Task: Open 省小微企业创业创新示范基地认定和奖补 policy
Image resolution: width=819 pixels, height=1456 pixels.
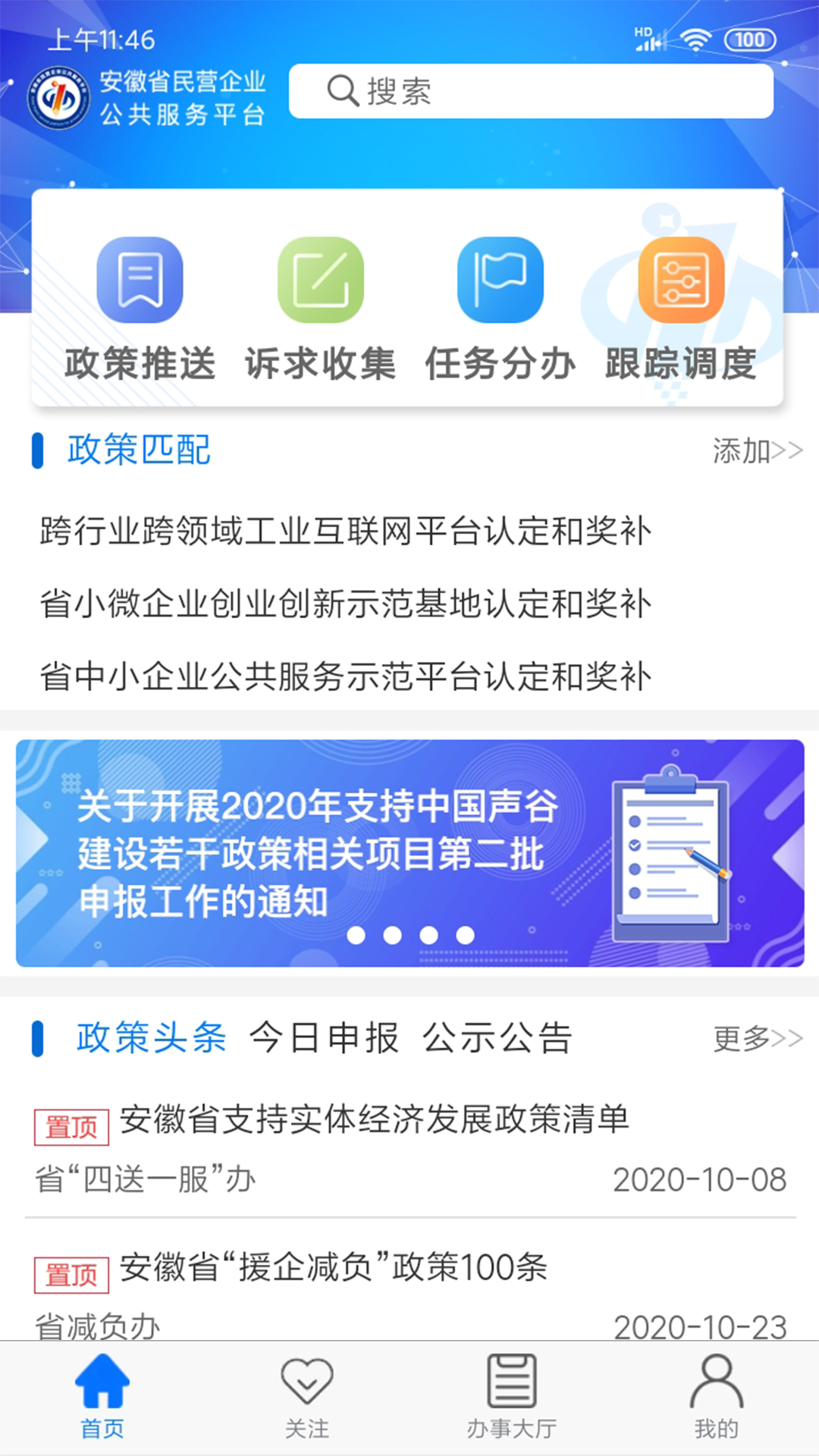Action: click(346, 604)
